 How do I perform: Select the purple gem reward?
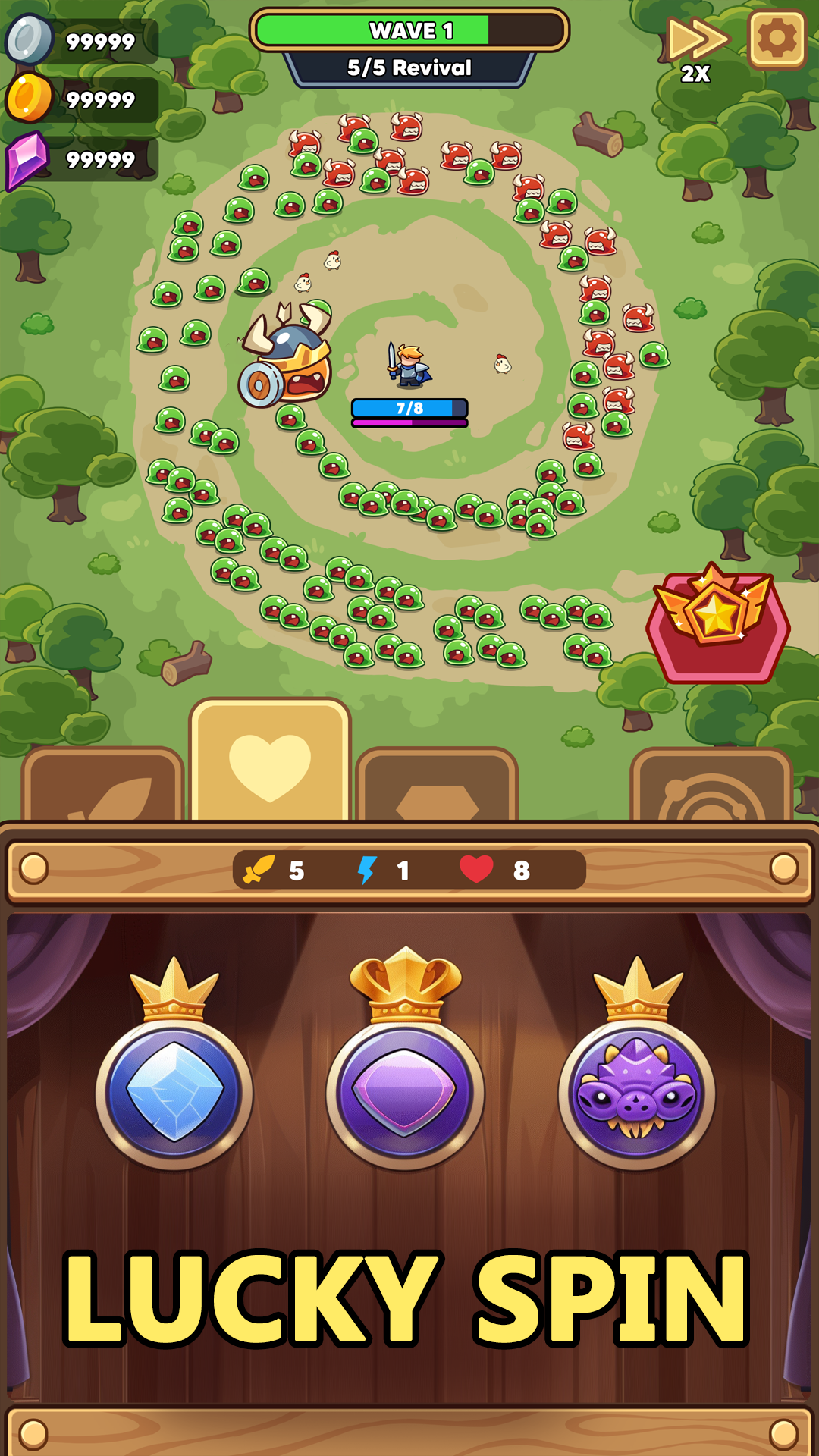[x=405, y=1090]
